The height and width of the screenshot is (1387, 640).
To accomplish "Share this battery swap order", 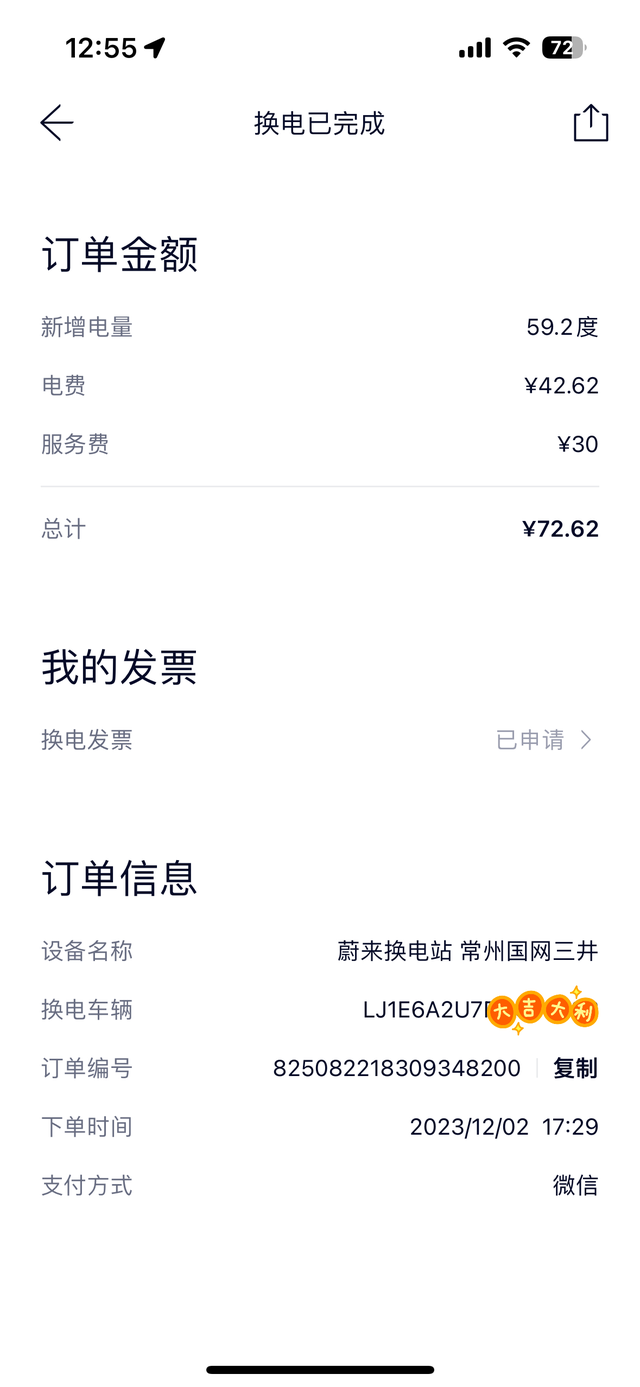I will pyautogui.click(x=590, y=123).
